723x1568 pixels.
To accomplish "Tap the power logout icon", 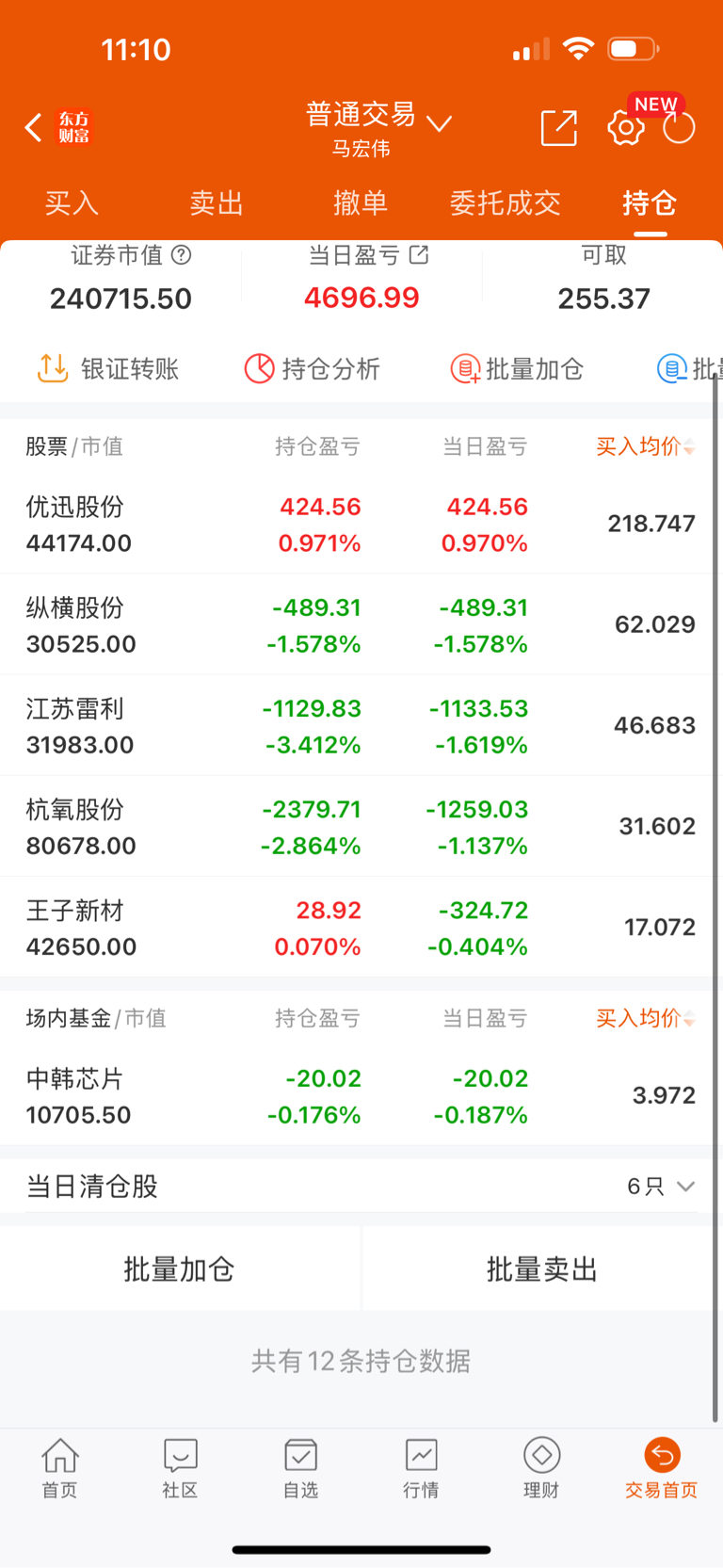I will click(678, 128).
